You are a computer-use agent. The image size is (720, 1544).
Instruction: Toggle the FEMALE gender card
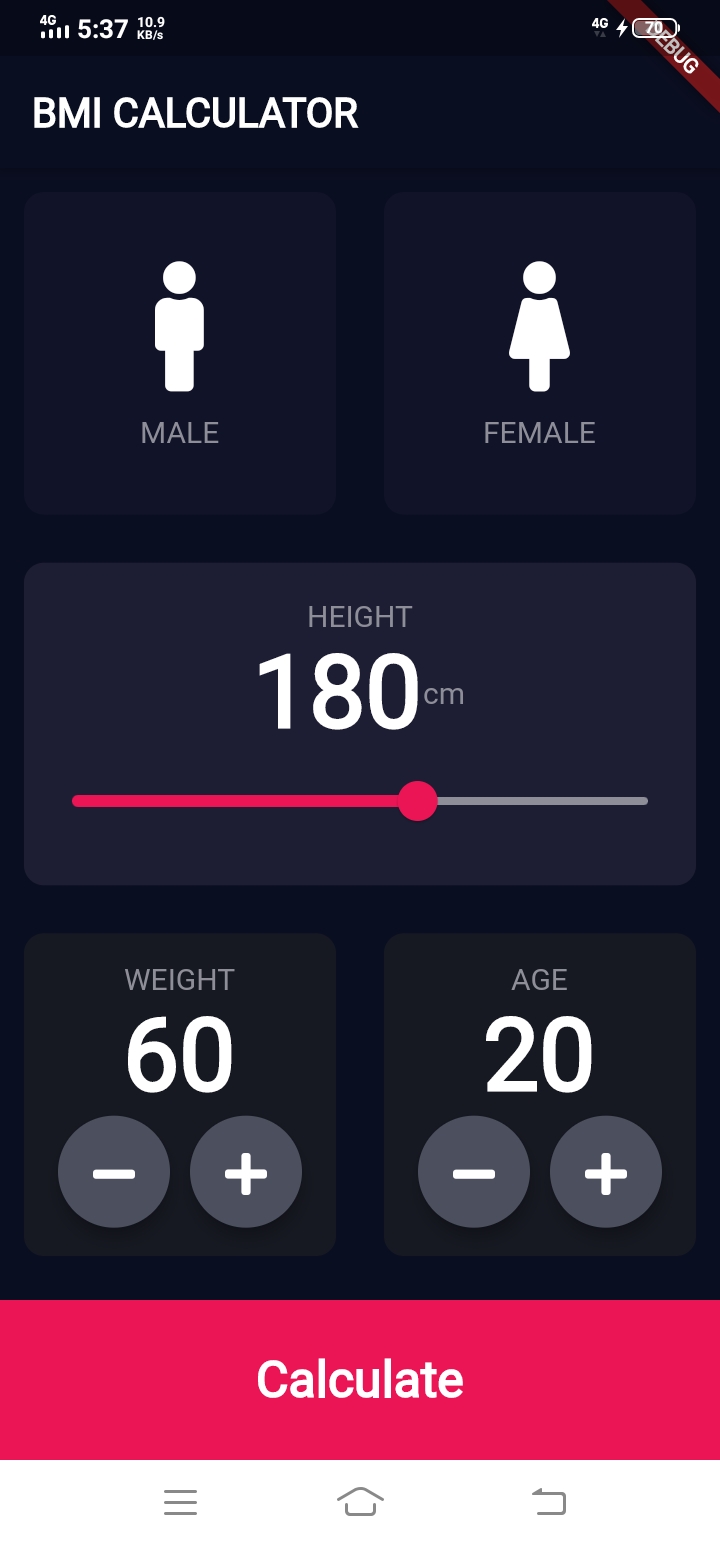[x=540, y=353]
